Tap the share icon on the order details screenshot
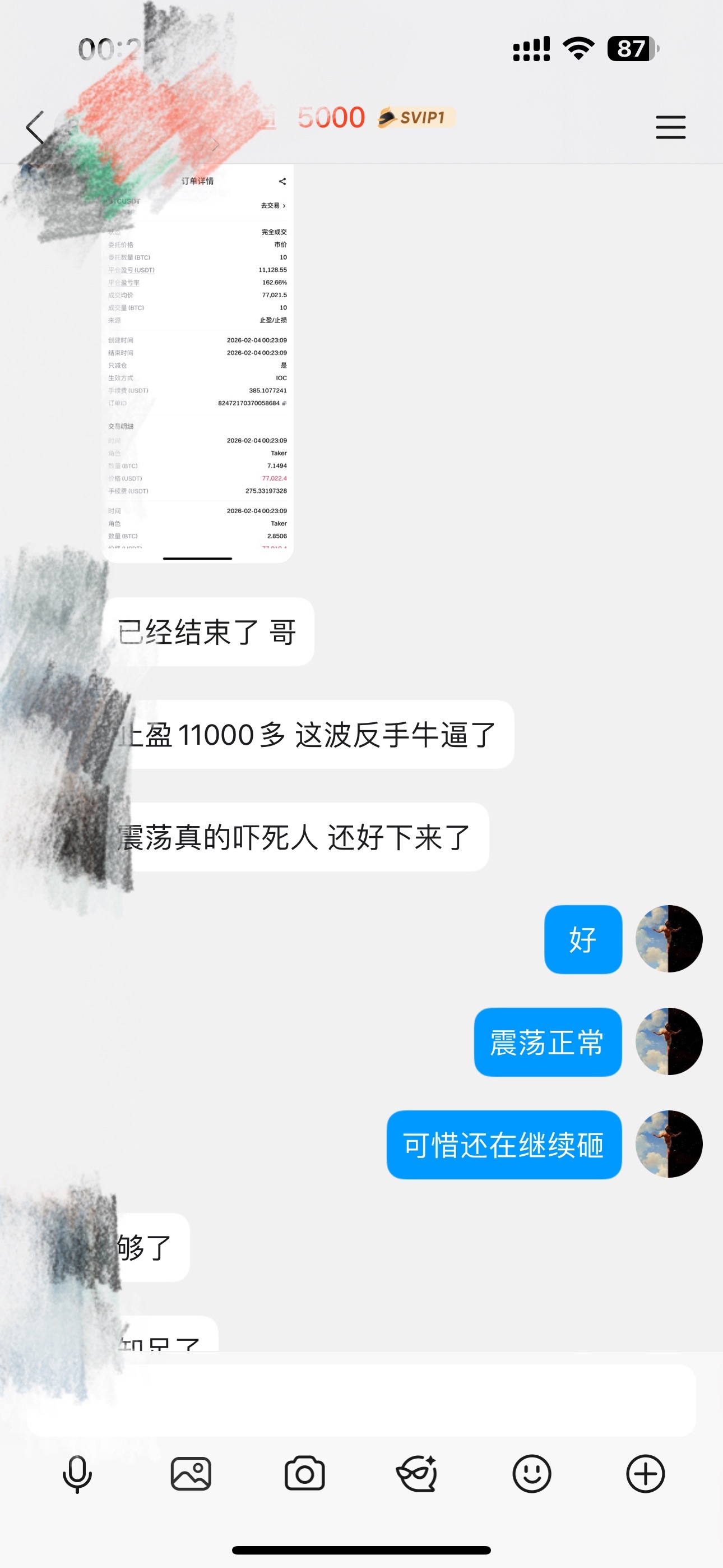 (x=283, y=181)
